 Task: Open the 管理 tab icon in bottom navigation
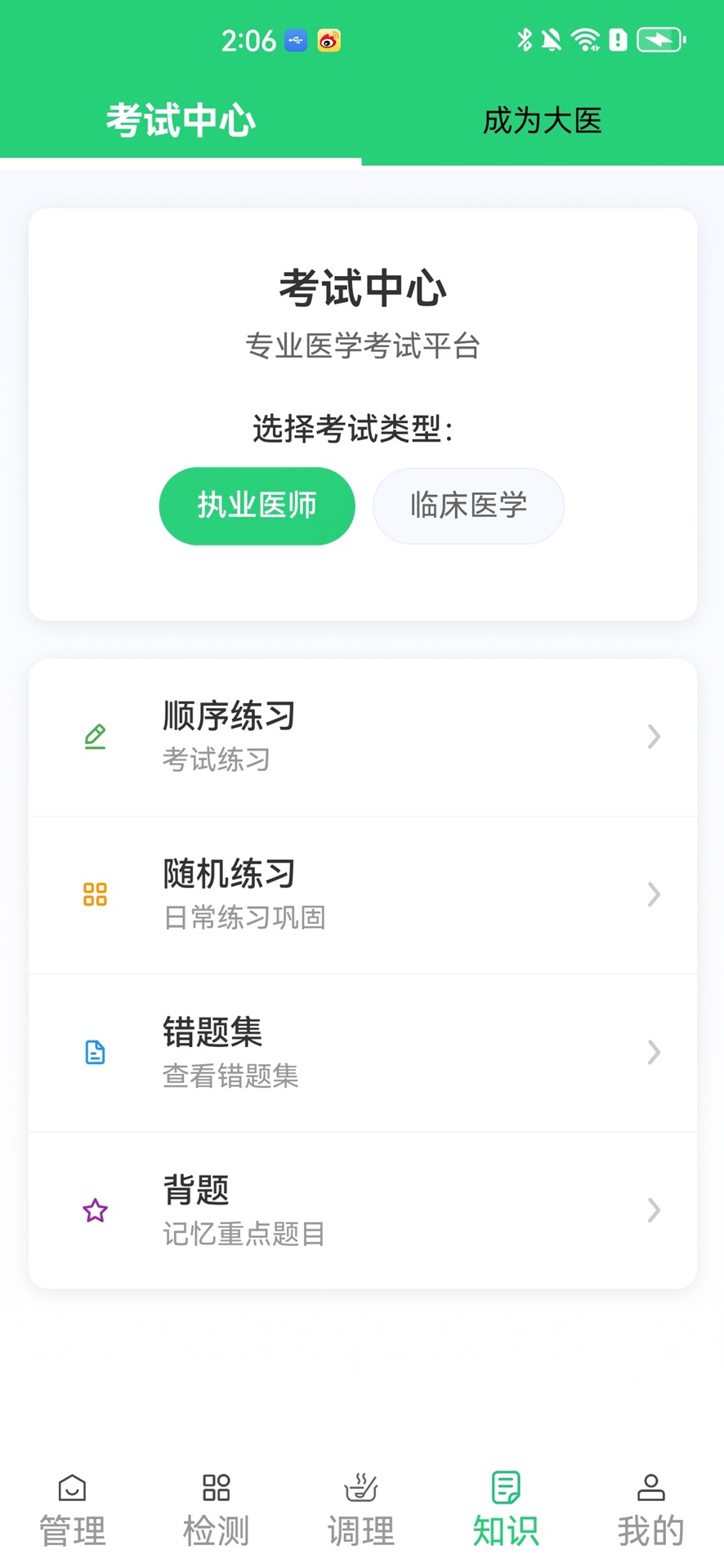(x=71, y=1488)
